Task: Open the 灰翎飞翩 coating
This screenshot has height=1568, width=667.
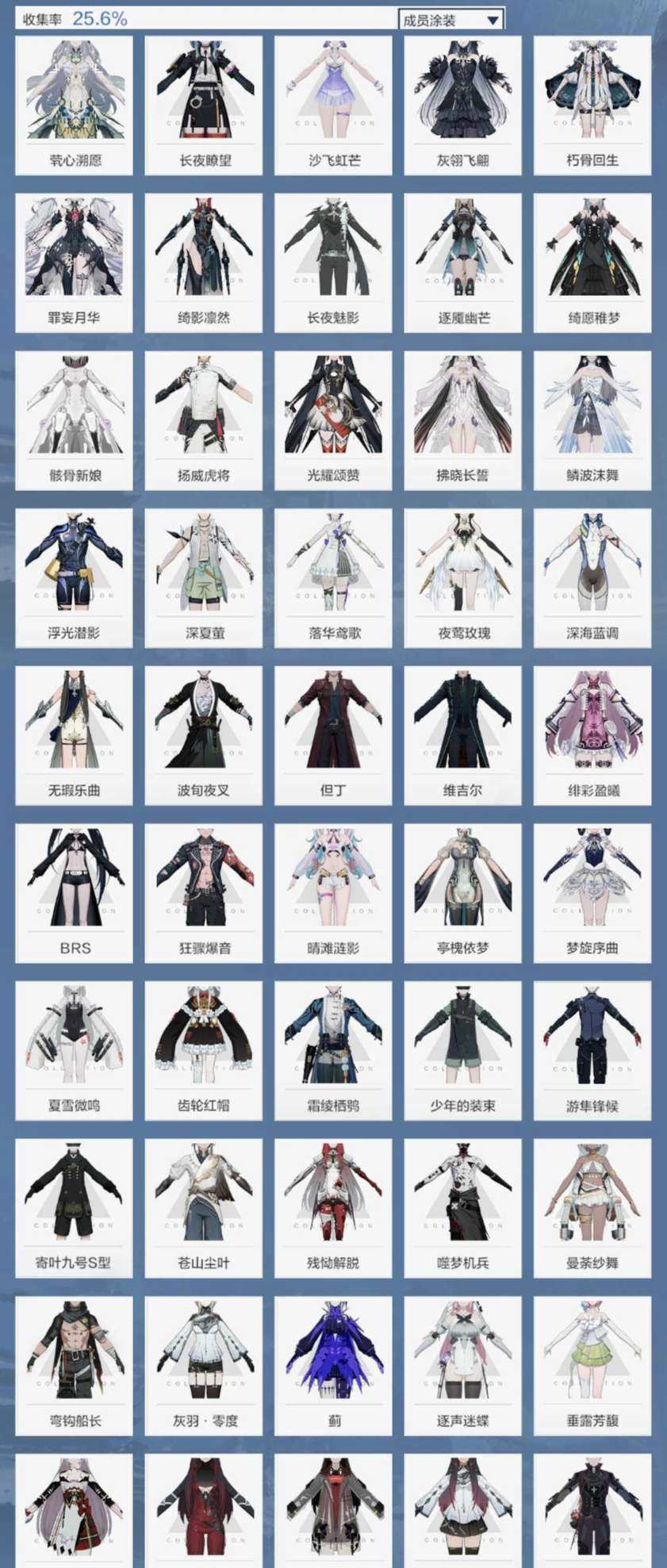Action: click(x=462, y=105)
